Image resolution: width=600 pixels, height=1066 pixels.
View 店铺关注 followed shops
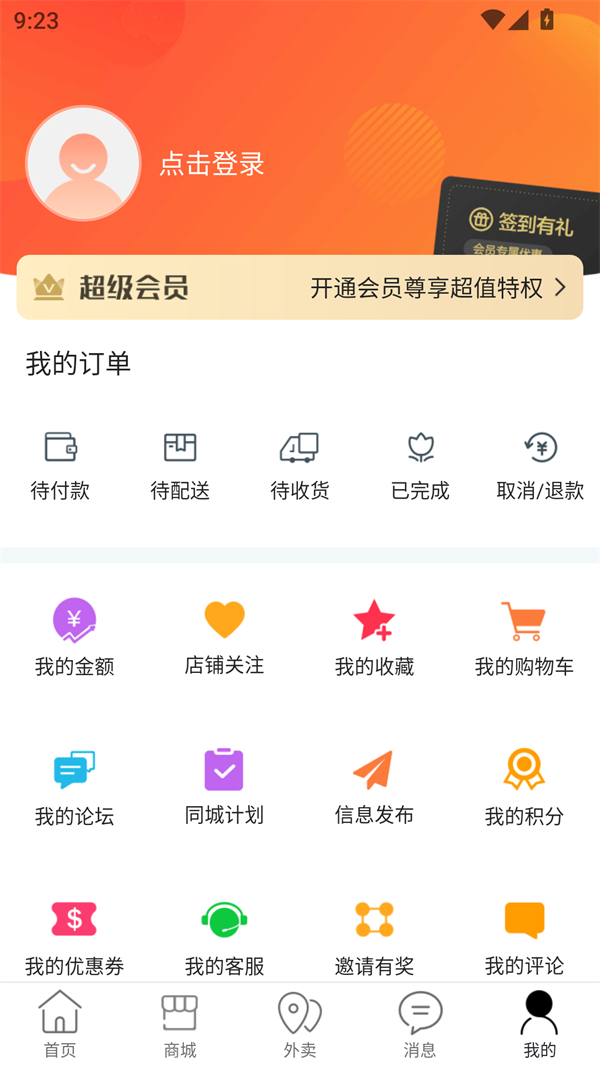point(225,636)
